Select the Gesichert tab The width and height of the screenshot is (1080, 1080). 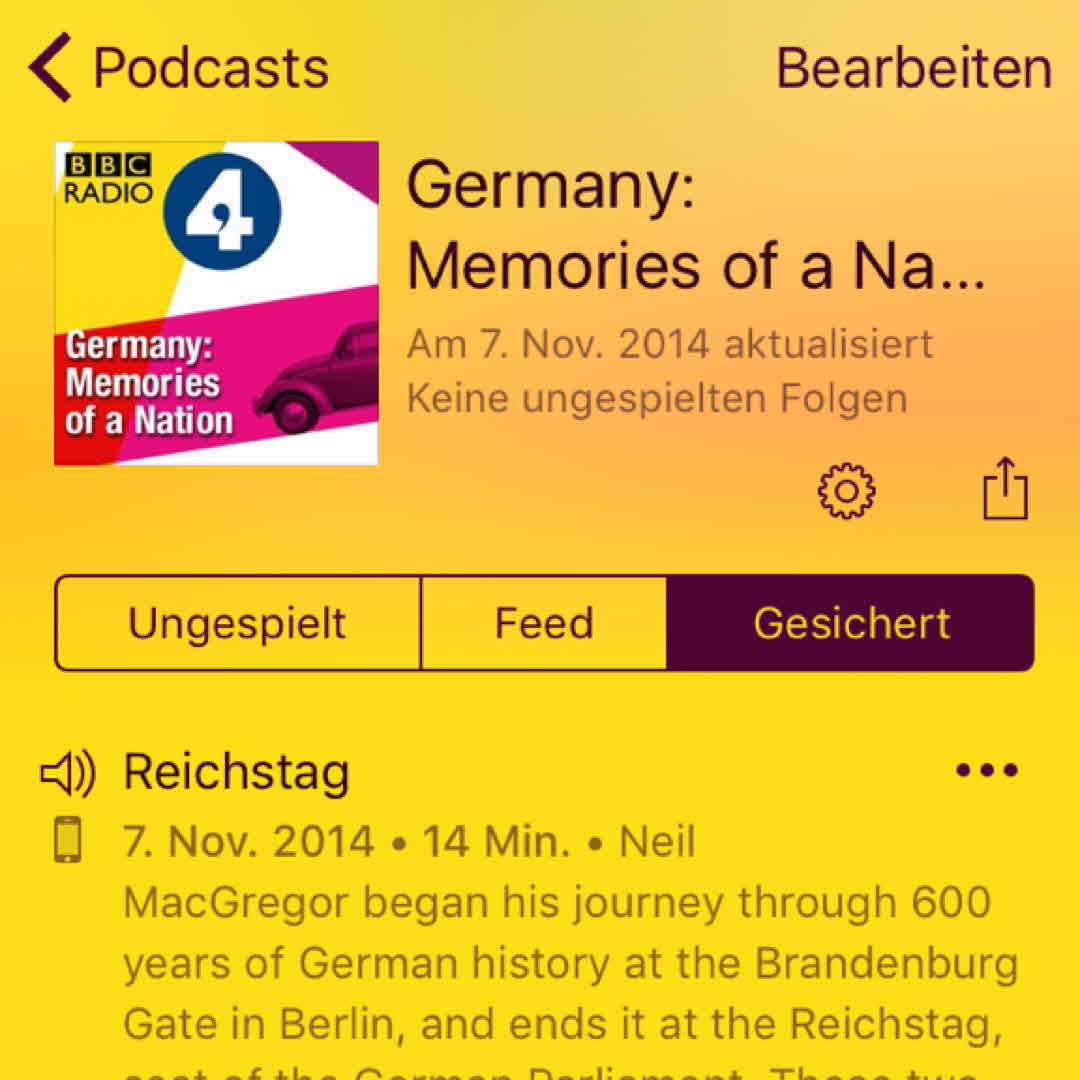[851, 623]
